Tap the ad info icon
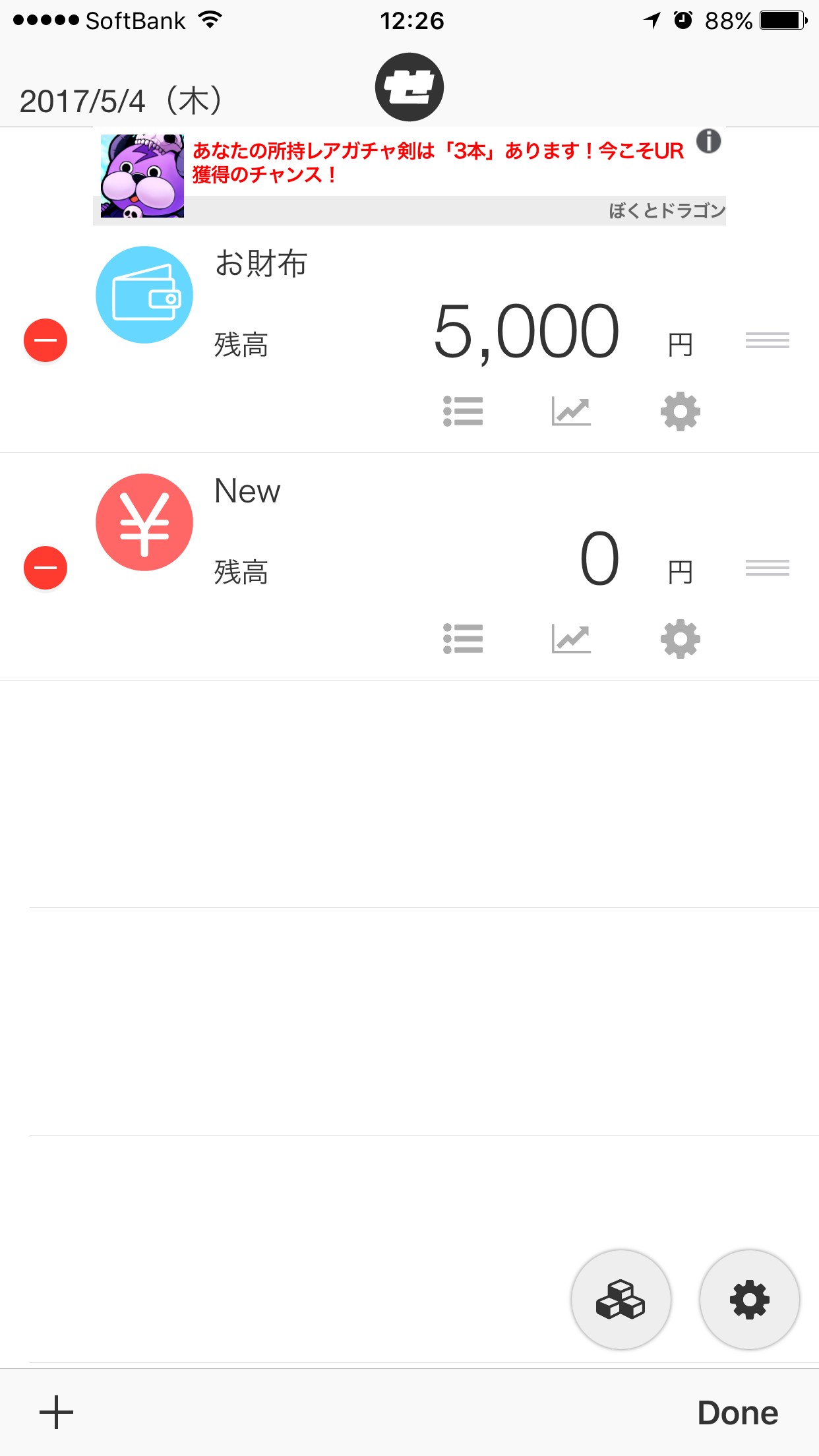 click(709, 141)
